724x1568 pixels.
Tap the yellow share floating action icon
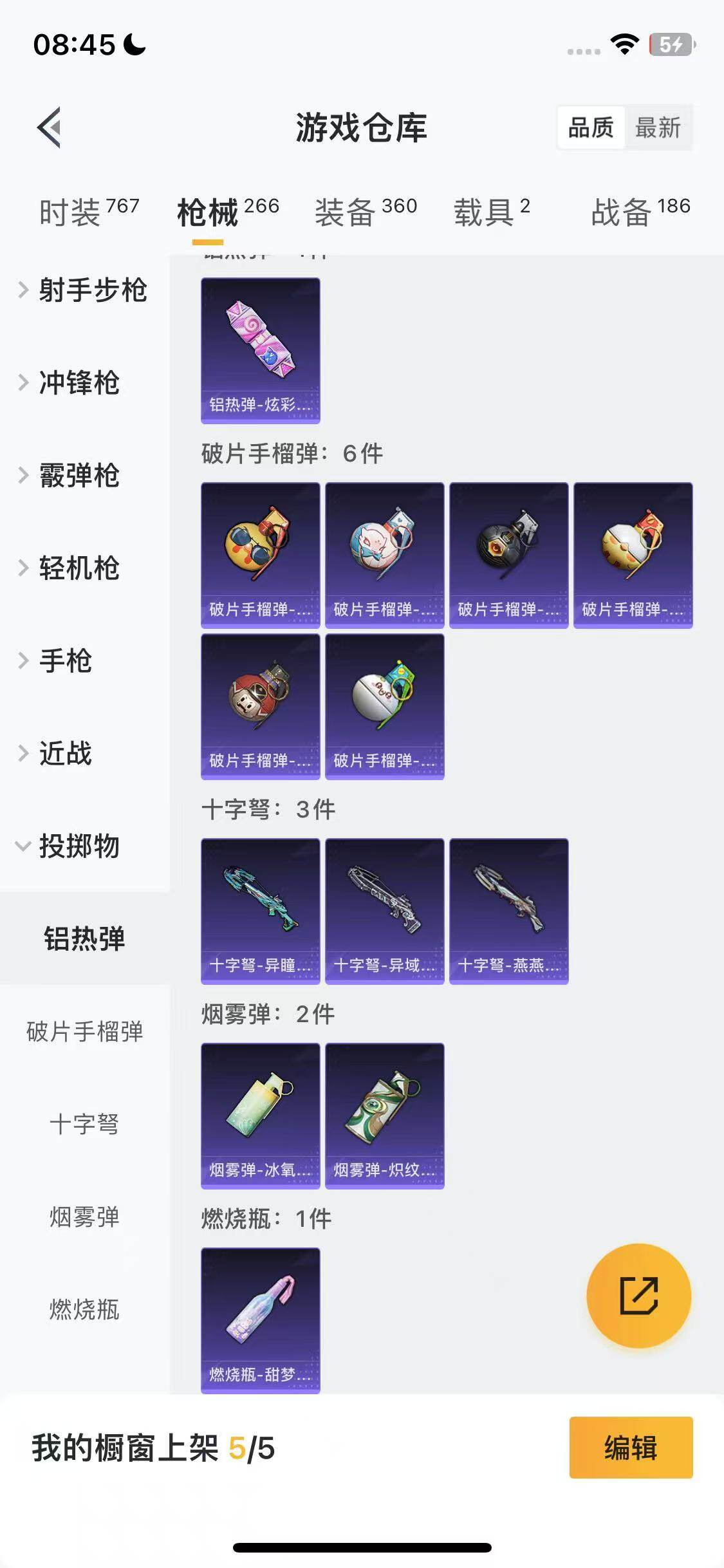pyautogui.click(x=638, y=1295)
